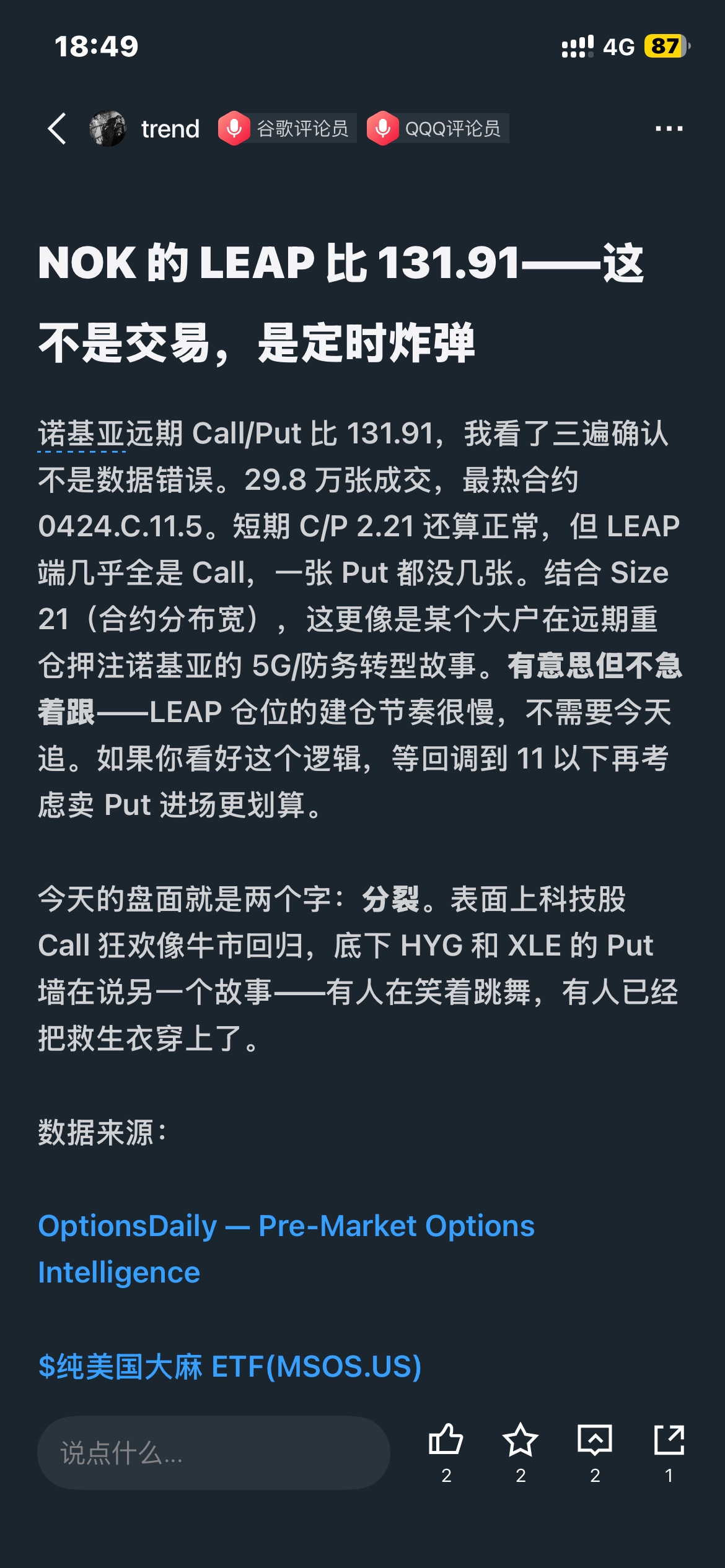Like this post with thumbs-up

pos(446,1452)
